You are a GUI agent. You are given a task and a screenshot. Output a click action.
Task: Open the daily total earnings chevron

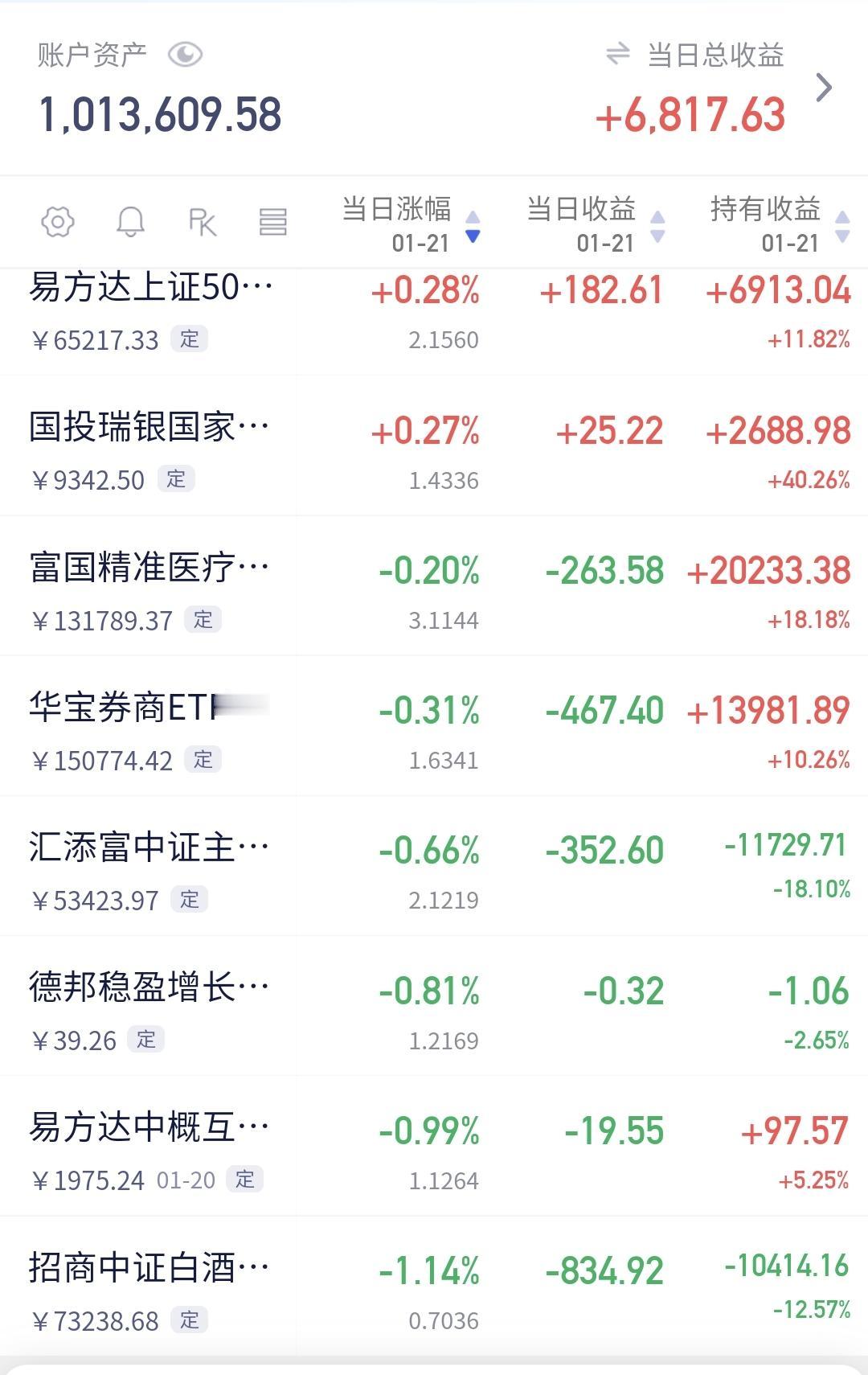pyautogui.click(x=824, y=88)
